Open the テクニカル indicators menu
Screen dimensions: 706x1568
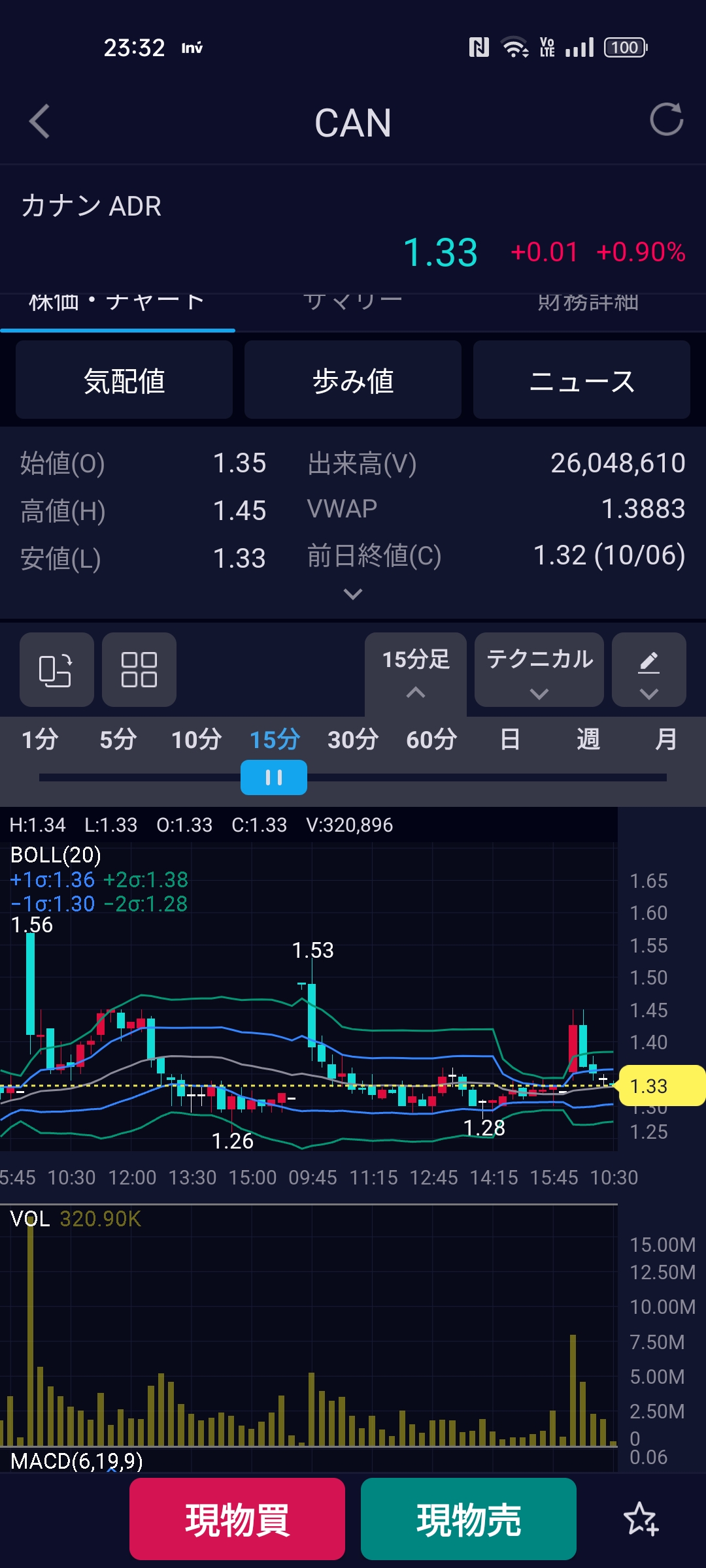(539, 670)
